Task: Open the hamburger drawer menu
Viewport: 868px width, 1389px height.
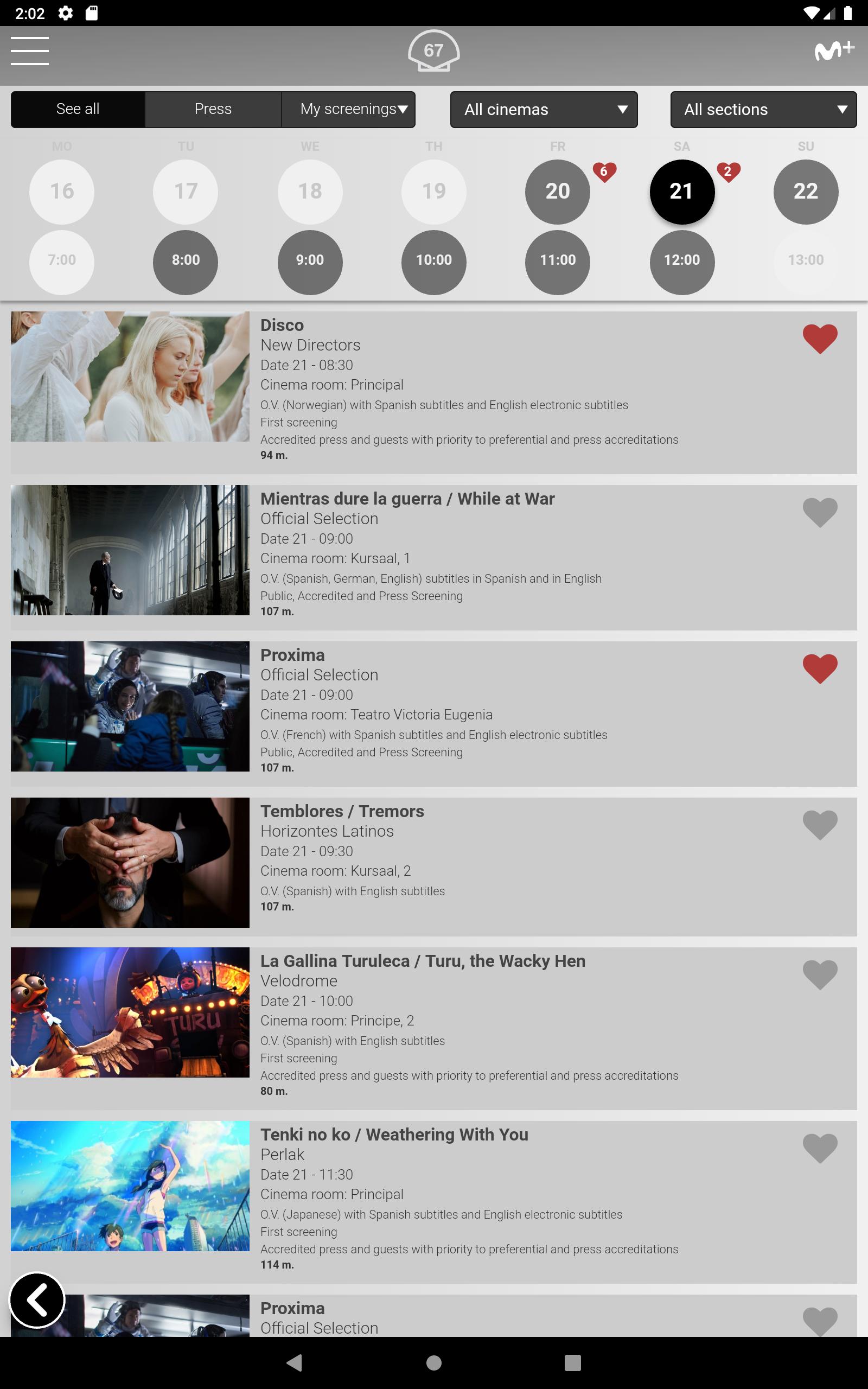Action: pyautogui.click(x=29, y=50)
